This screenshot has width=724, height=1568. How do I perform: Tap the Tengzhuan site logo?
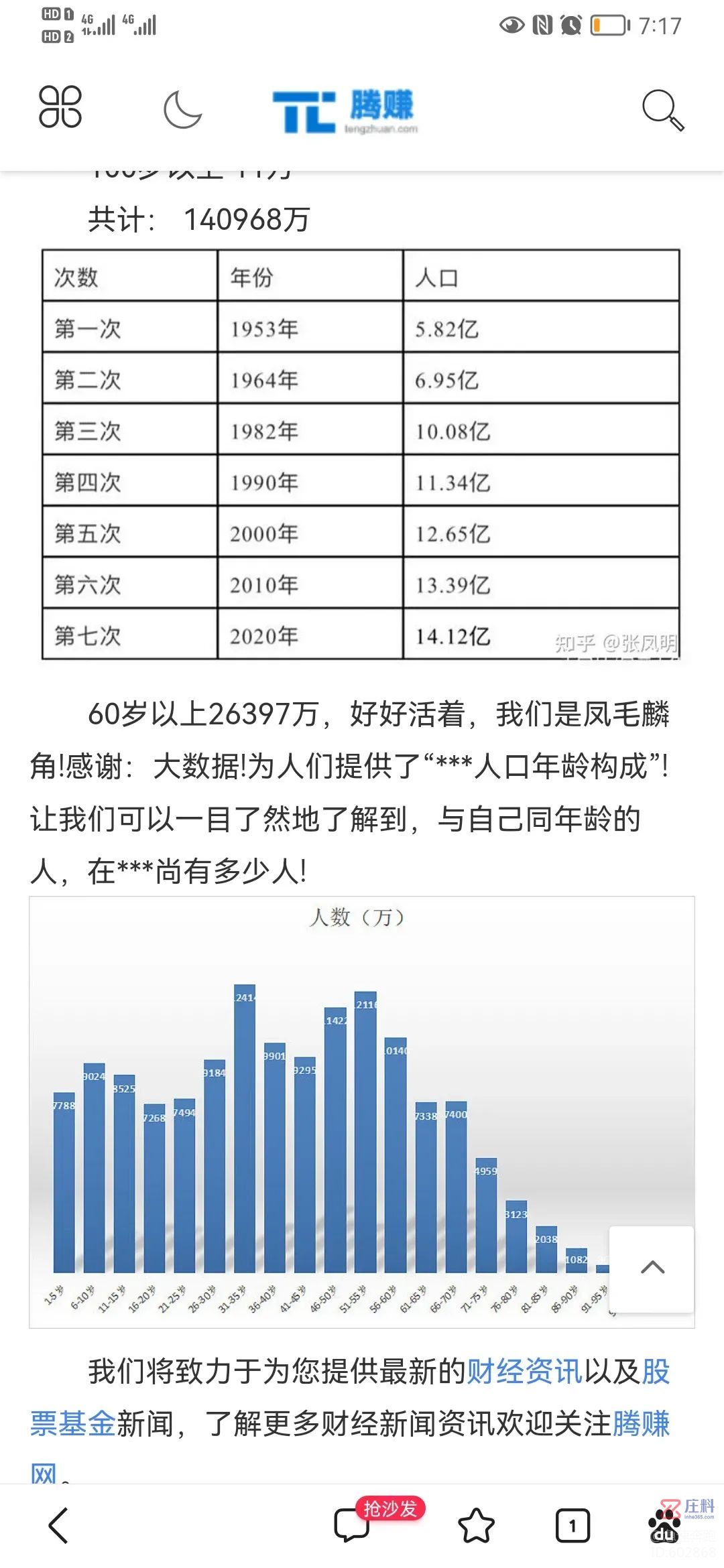click(345, 111)
